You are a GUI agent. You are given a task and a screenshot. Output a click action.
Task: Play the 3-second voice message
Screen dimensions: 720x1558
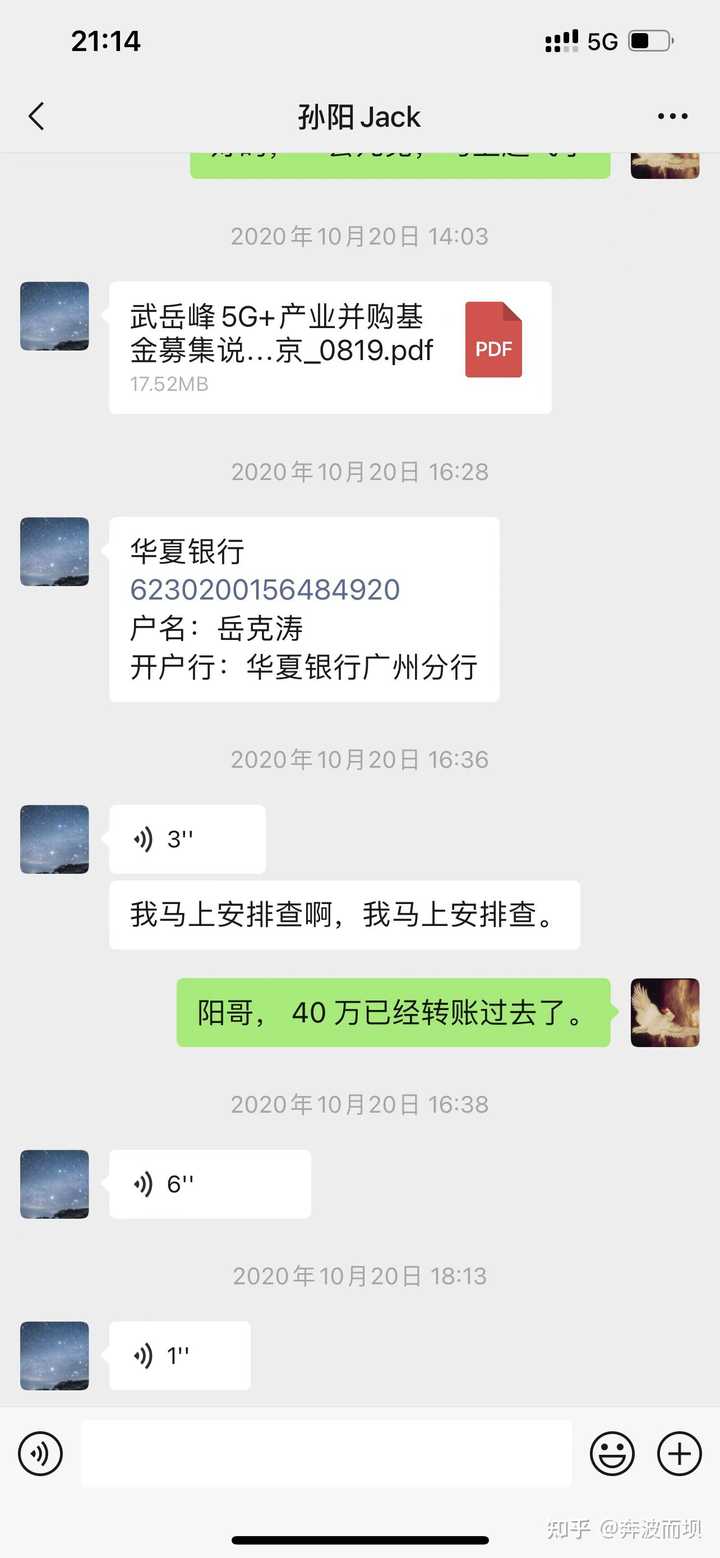click(x=187, y=839)
